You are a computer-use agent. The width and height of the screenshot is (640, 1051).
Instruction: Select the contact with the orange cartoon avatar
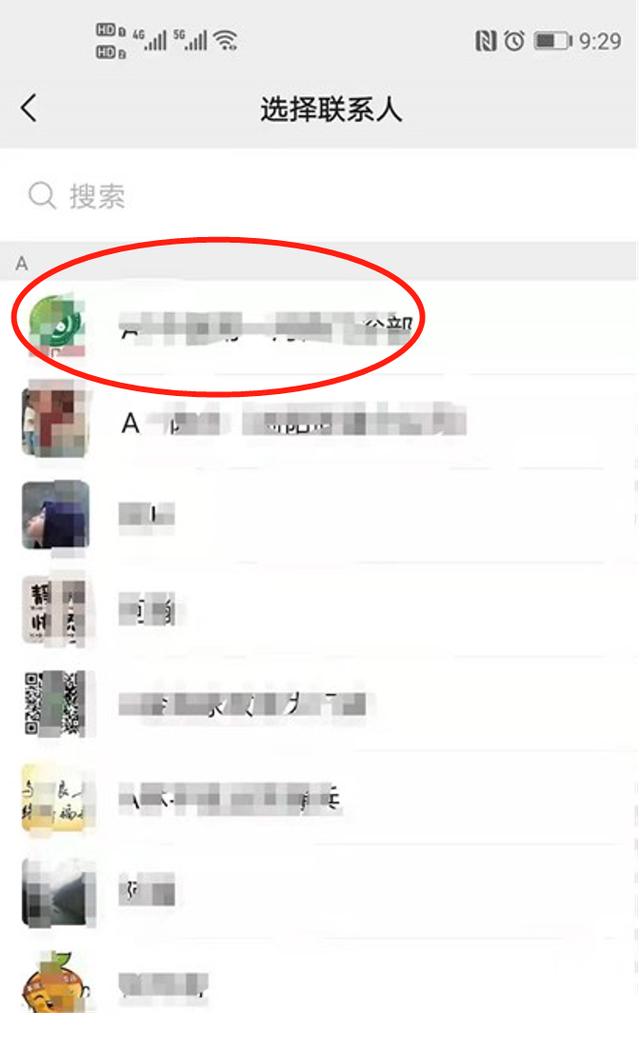point(318,985)
